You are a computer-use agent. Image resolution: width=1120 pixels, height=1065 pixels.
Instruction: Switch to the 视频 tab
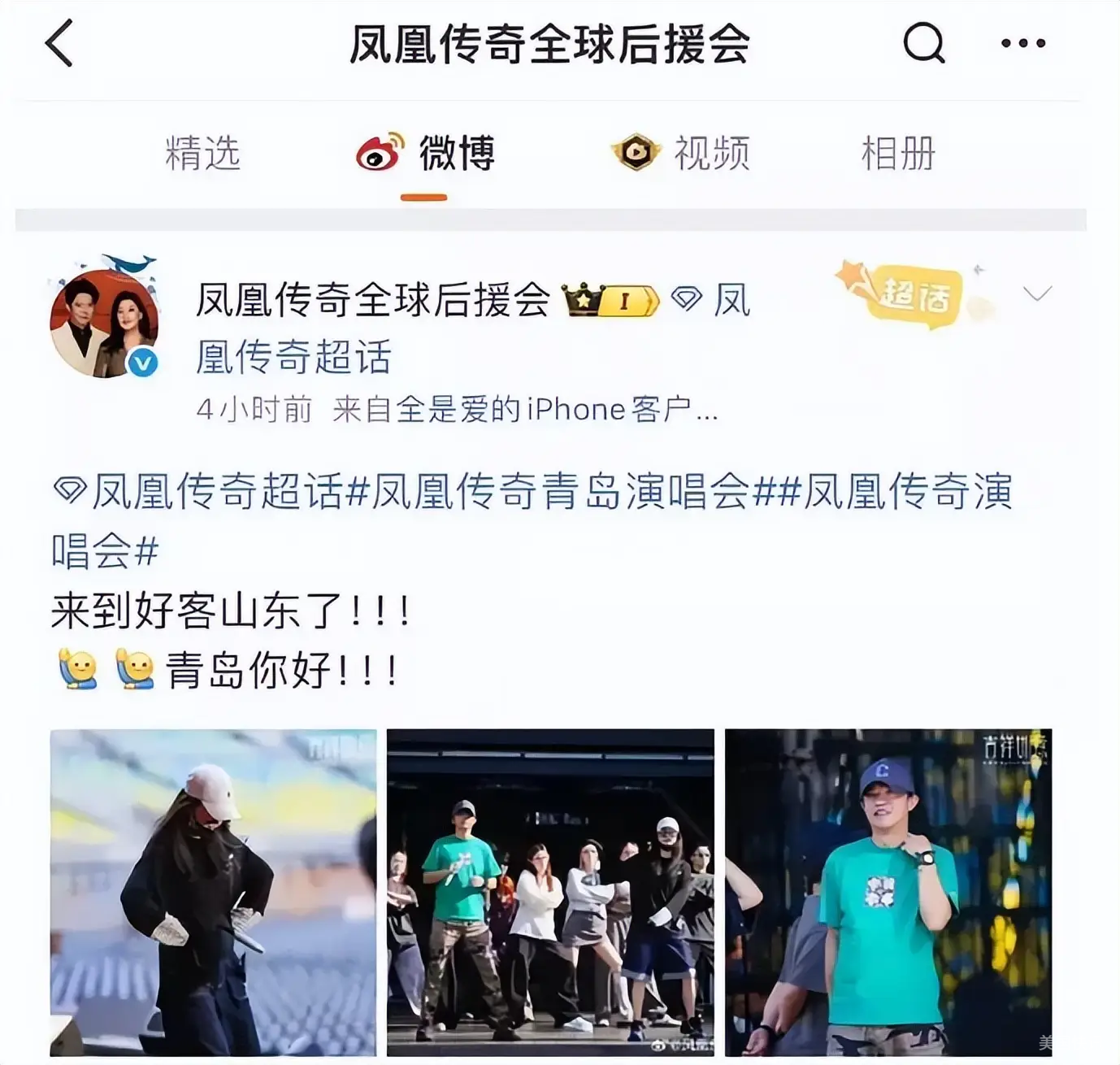(x=681, y=153)
